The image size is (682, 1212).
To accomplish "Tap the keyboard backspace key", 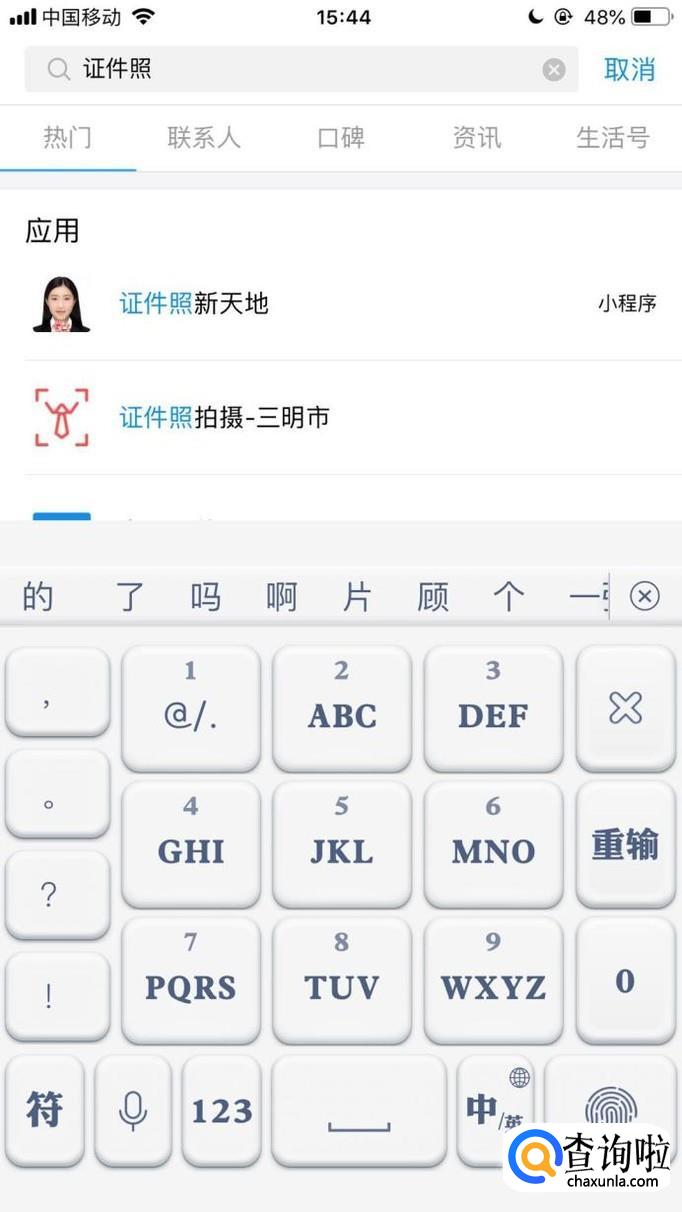I will 625,708.
